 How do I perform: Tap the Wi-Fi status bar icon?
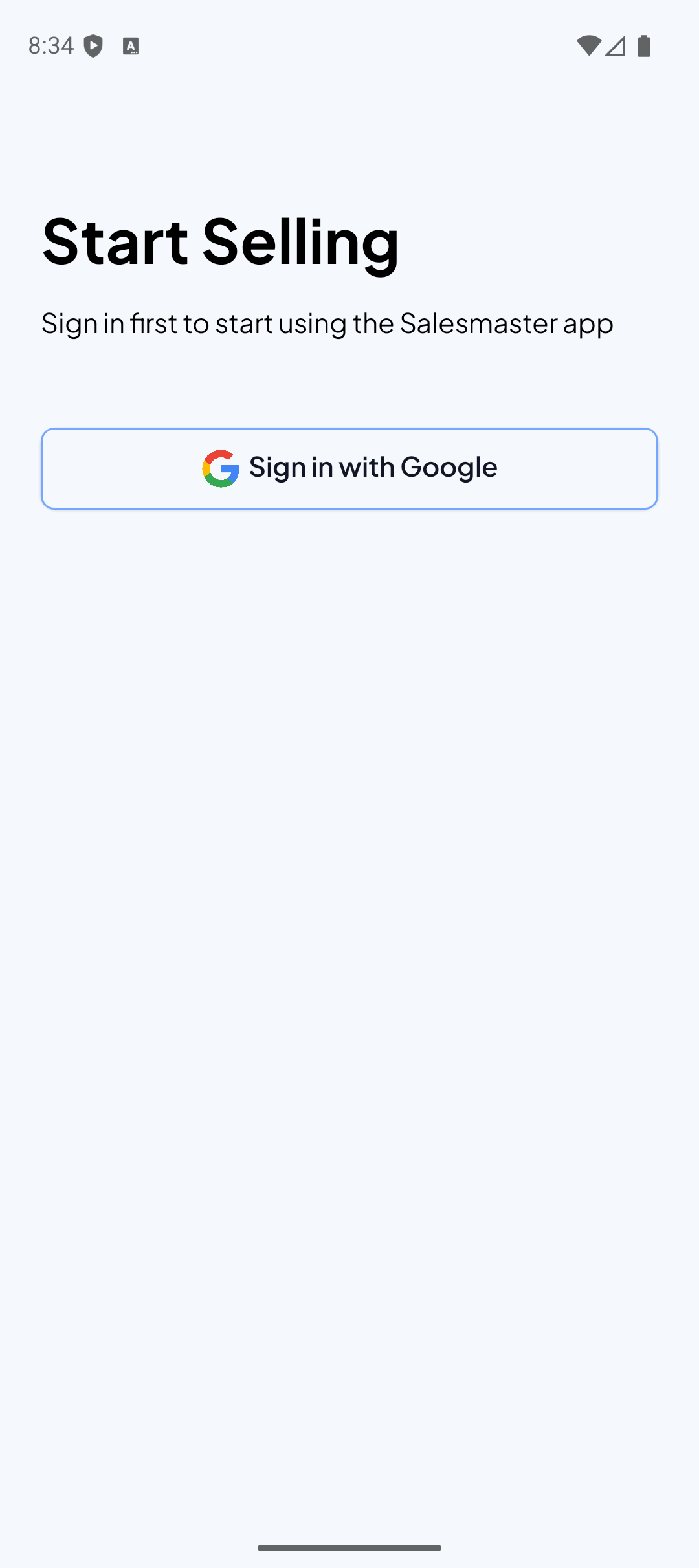click(x=590, y=45)
